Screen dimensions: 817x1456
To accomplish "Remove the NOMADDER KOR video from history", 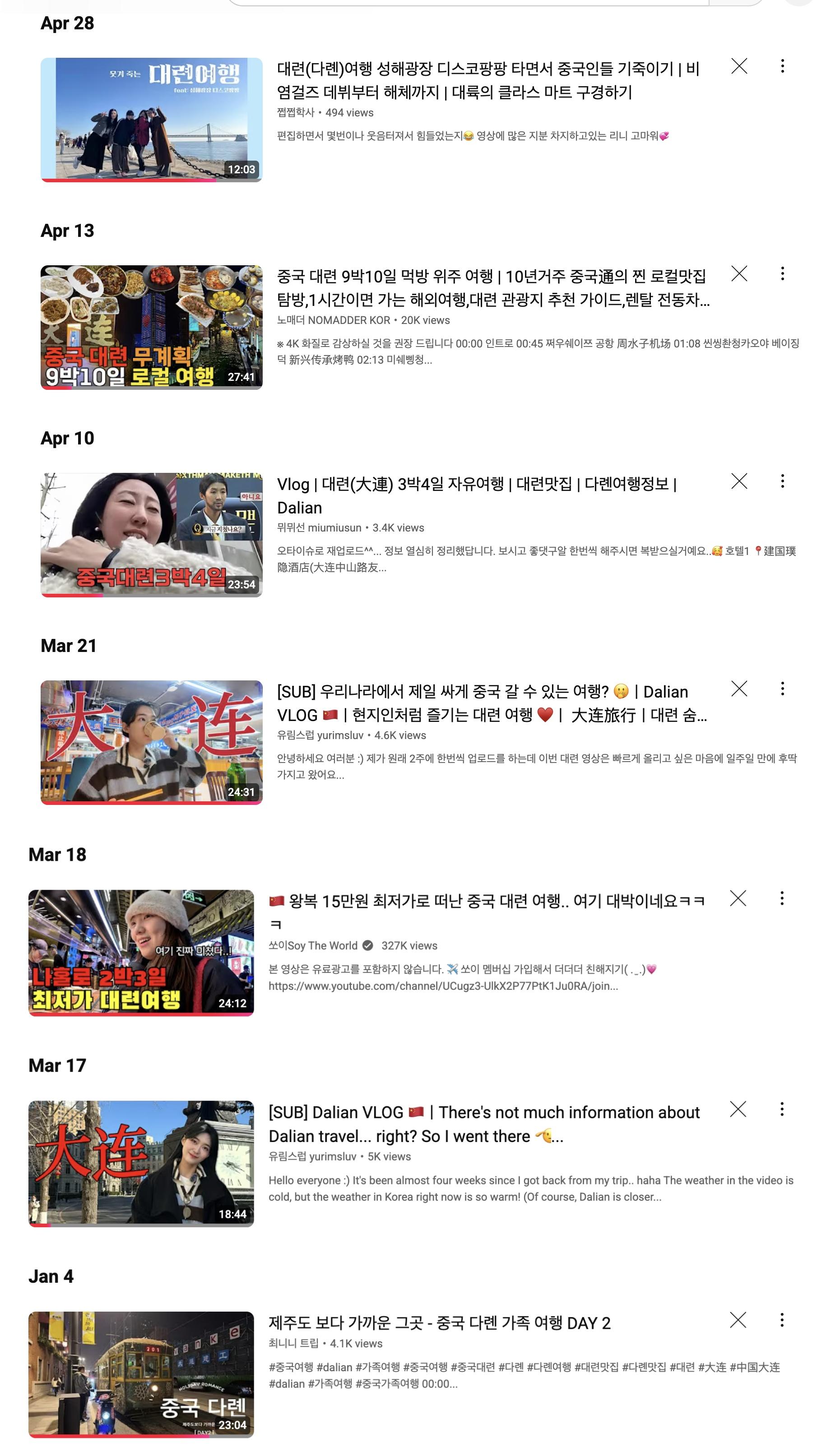I will 738,273.
